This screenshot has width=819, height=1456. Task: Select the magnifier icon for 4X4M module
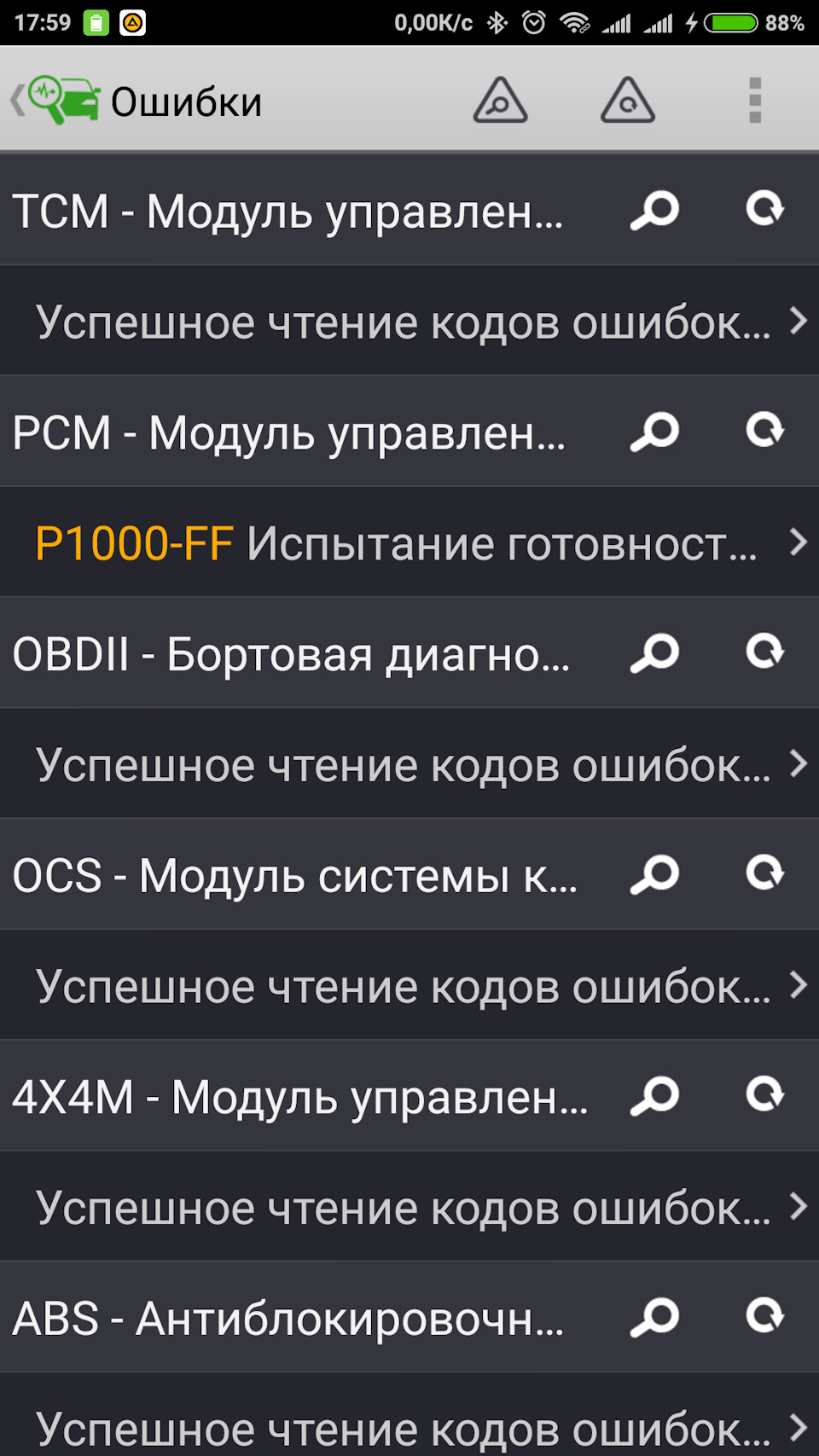click(653, 1098)
